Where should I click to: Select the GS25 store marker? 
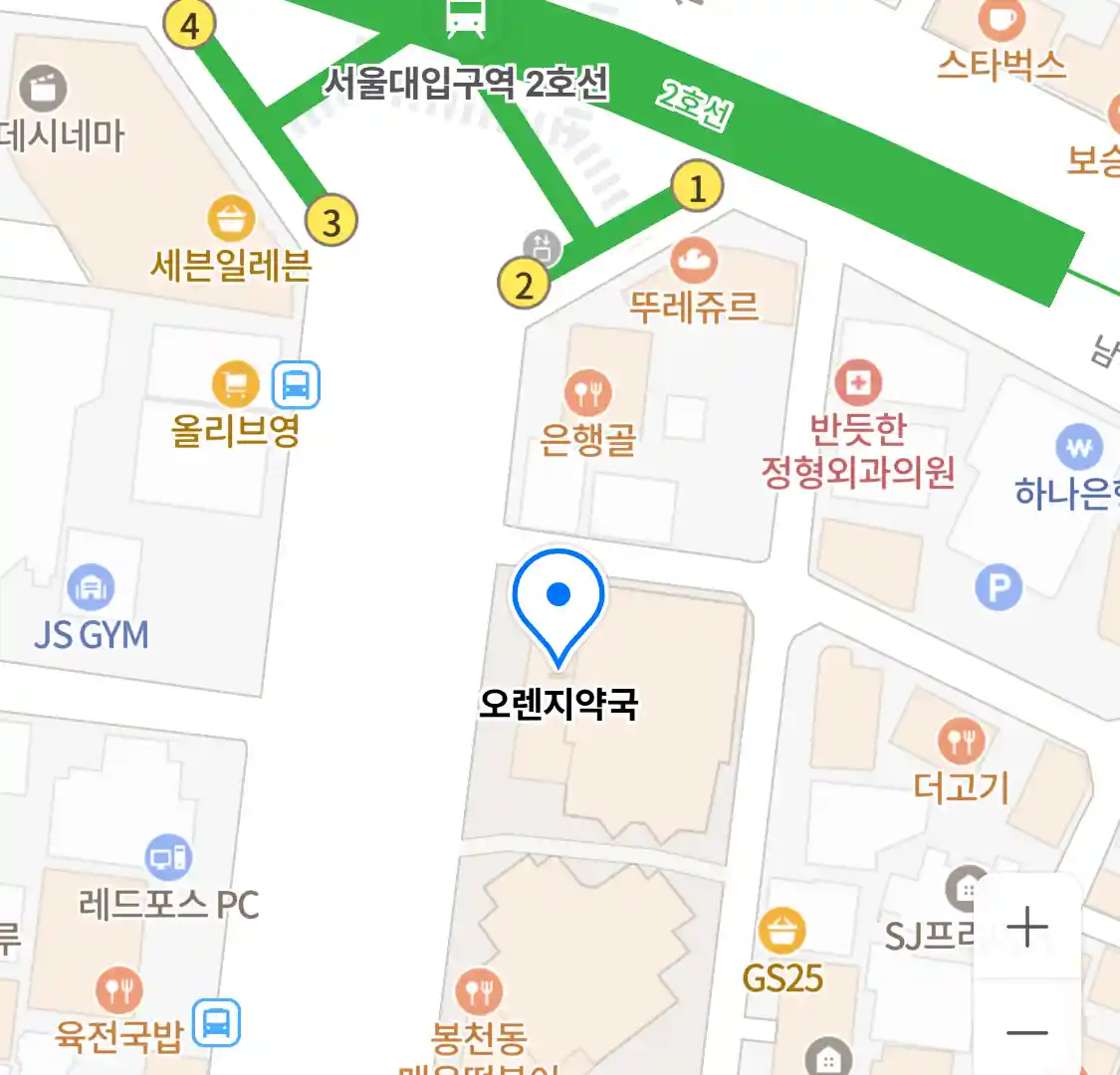[x=782, y=933]
